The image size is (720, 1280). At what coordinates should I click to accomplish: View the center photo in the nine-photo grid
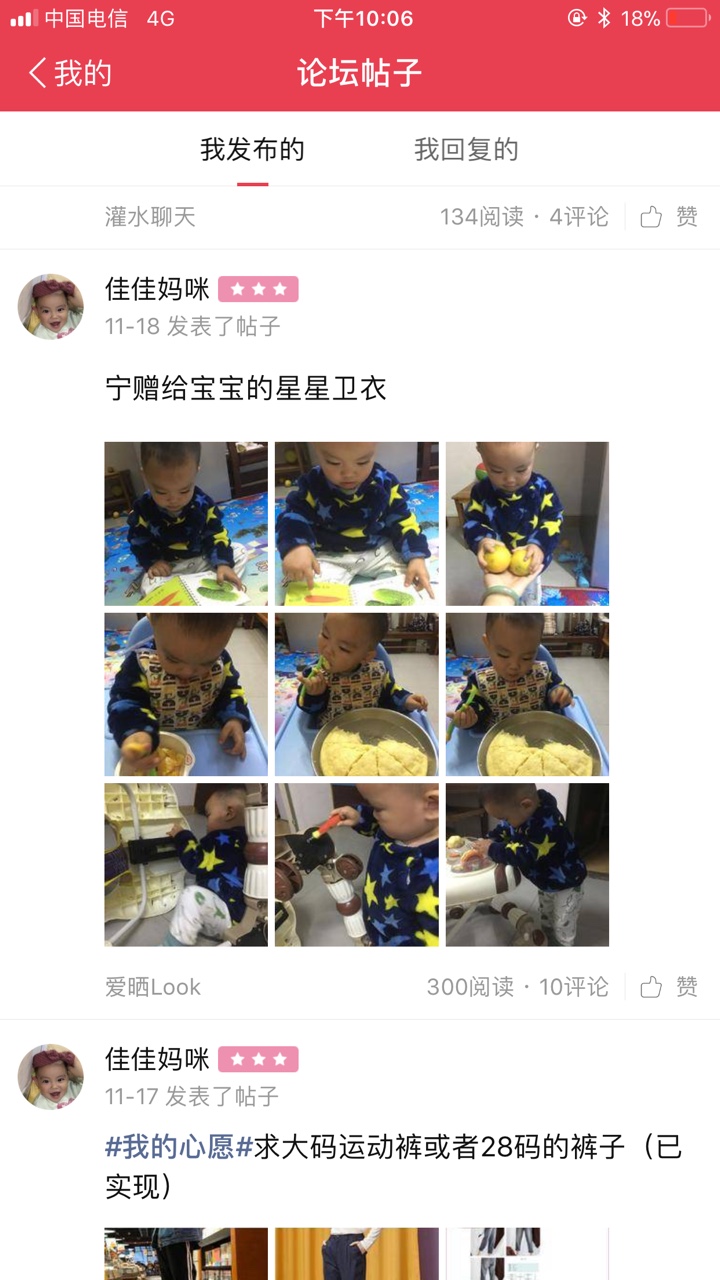357,695
